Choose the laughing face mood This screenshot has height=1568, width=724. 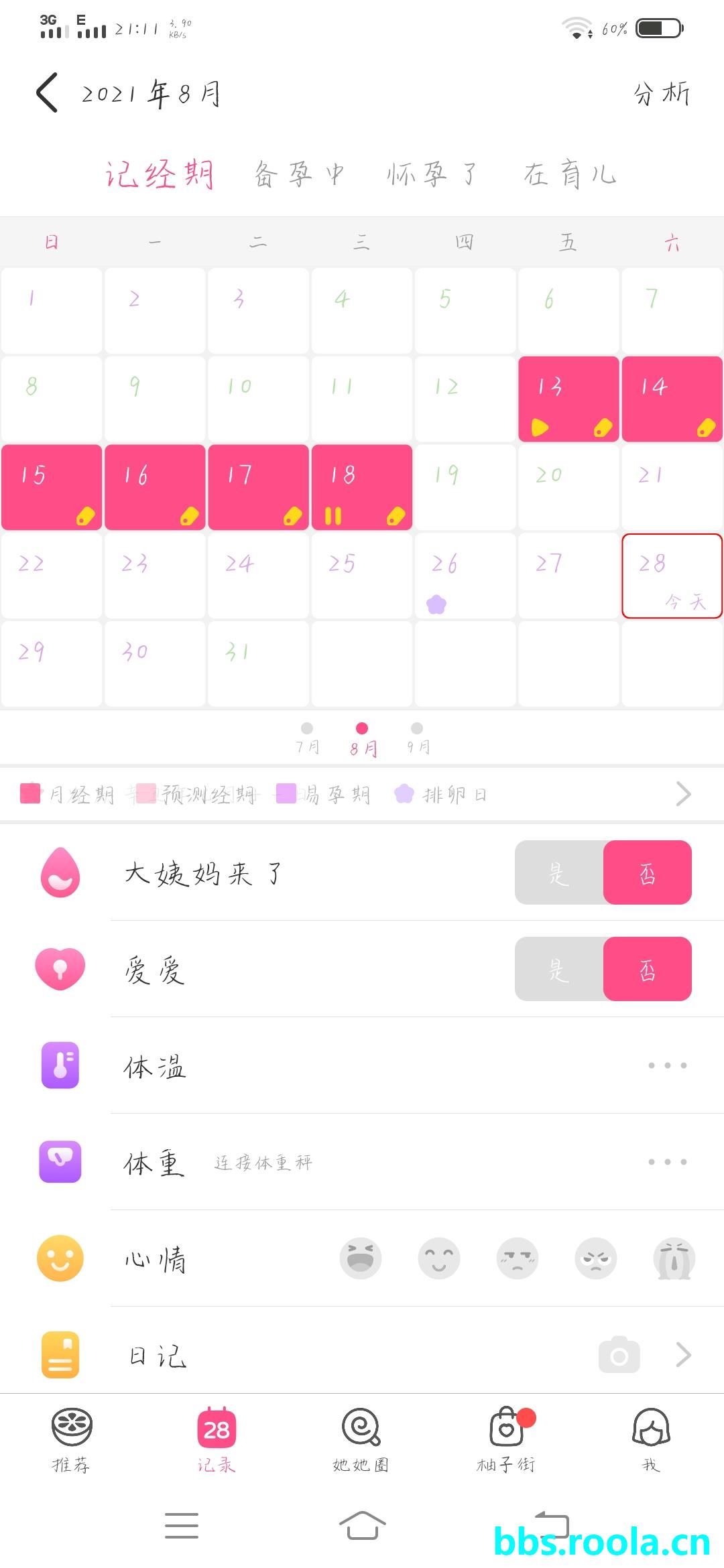[x=361, y=1258]
